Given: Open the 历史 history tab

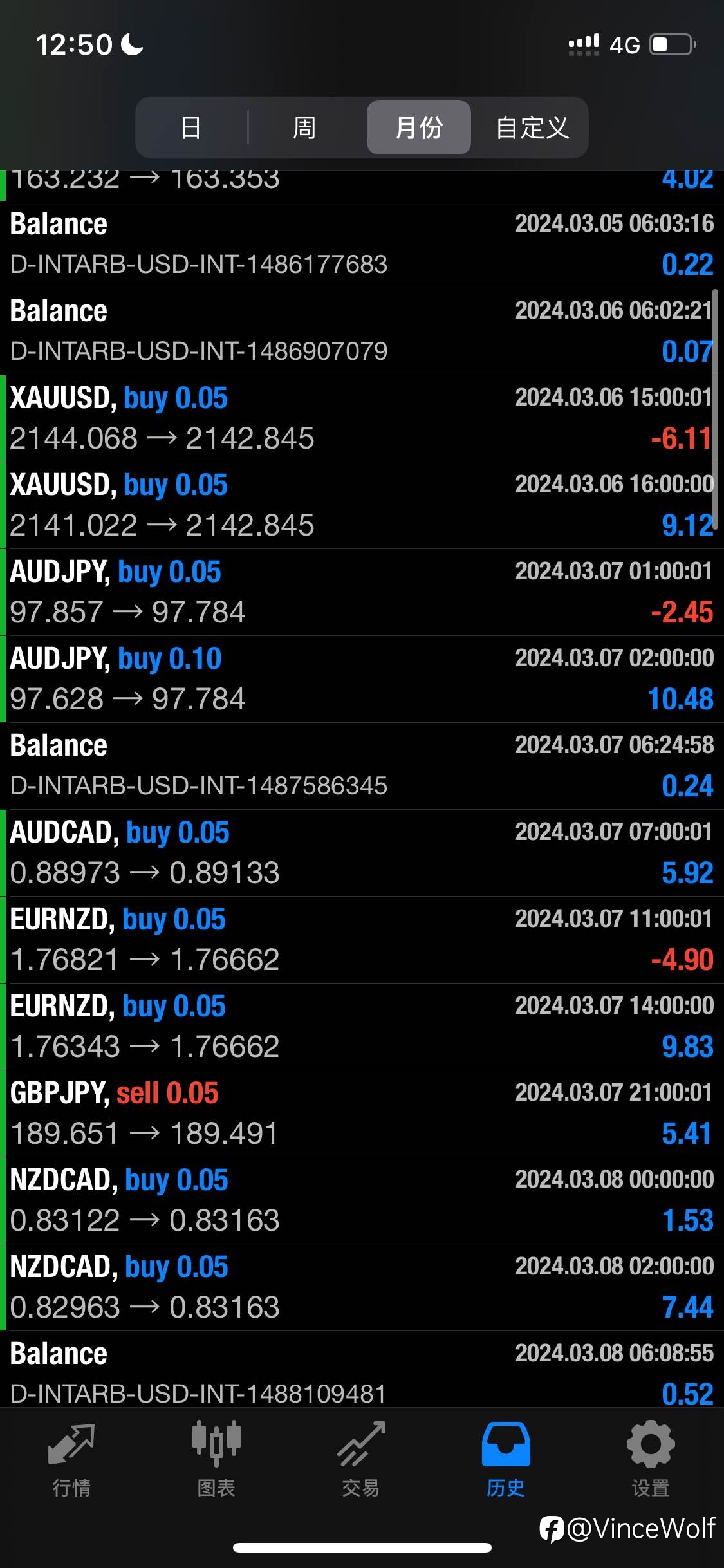Looking at the screenshot, I should coord(506,1459).
